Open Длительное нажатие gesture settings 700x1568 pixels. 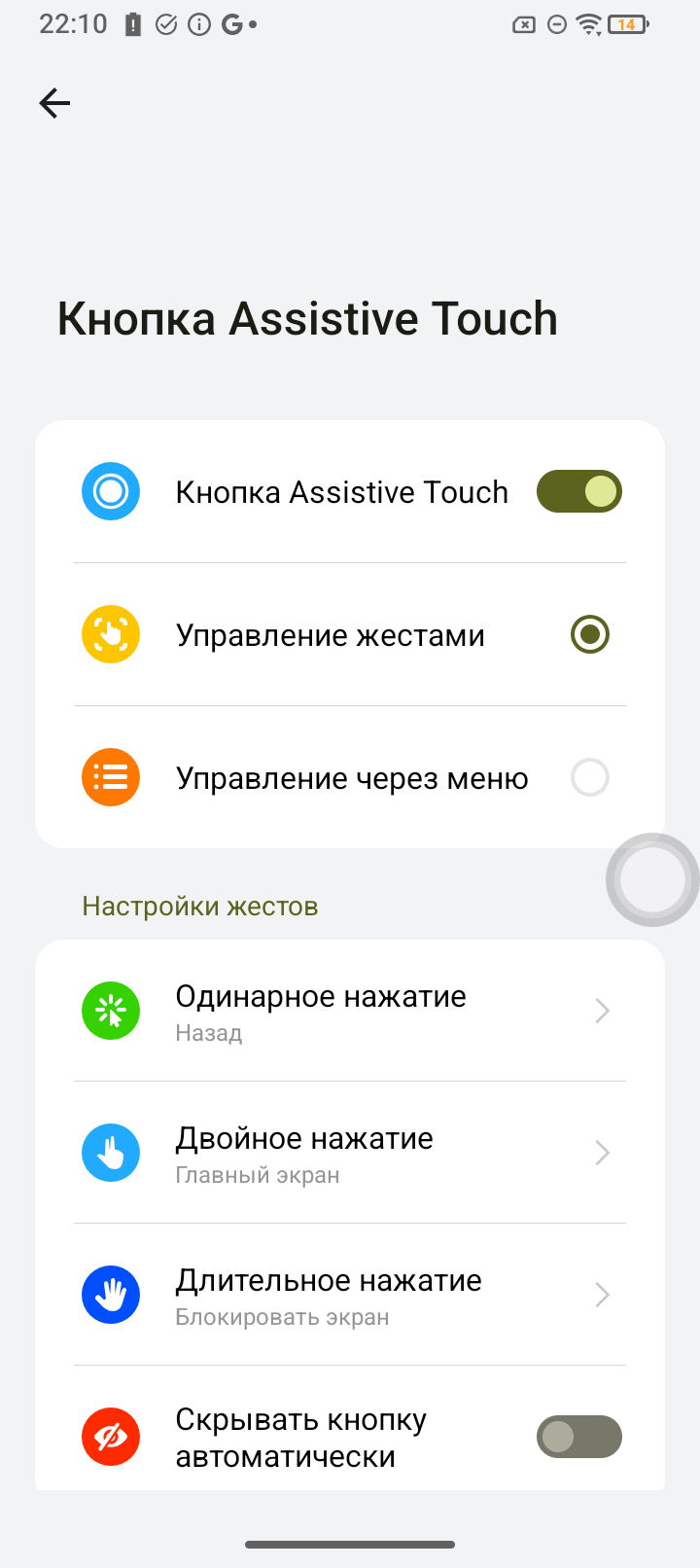click(x=350, y=1295)
